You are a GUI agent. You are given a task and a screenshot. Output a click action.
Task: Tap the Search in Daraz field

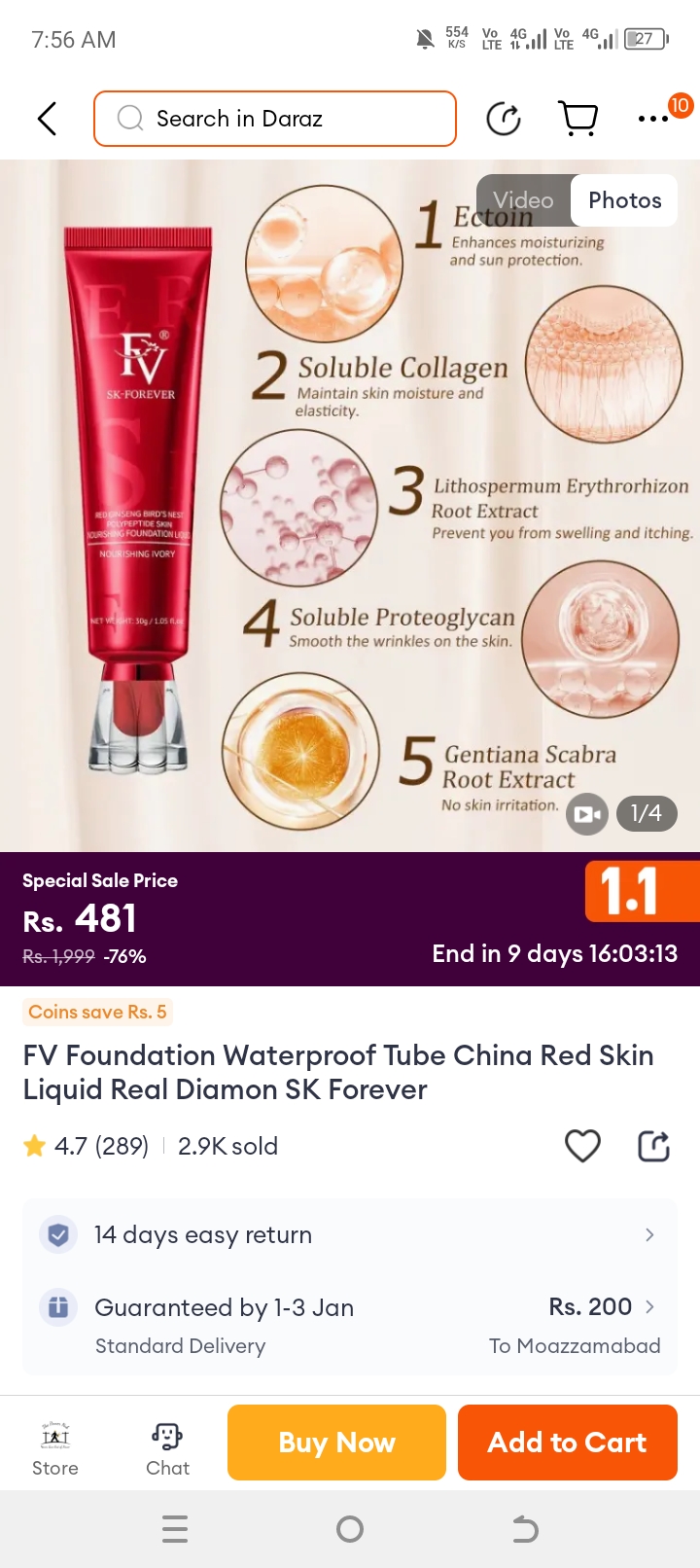click(275, 119)
